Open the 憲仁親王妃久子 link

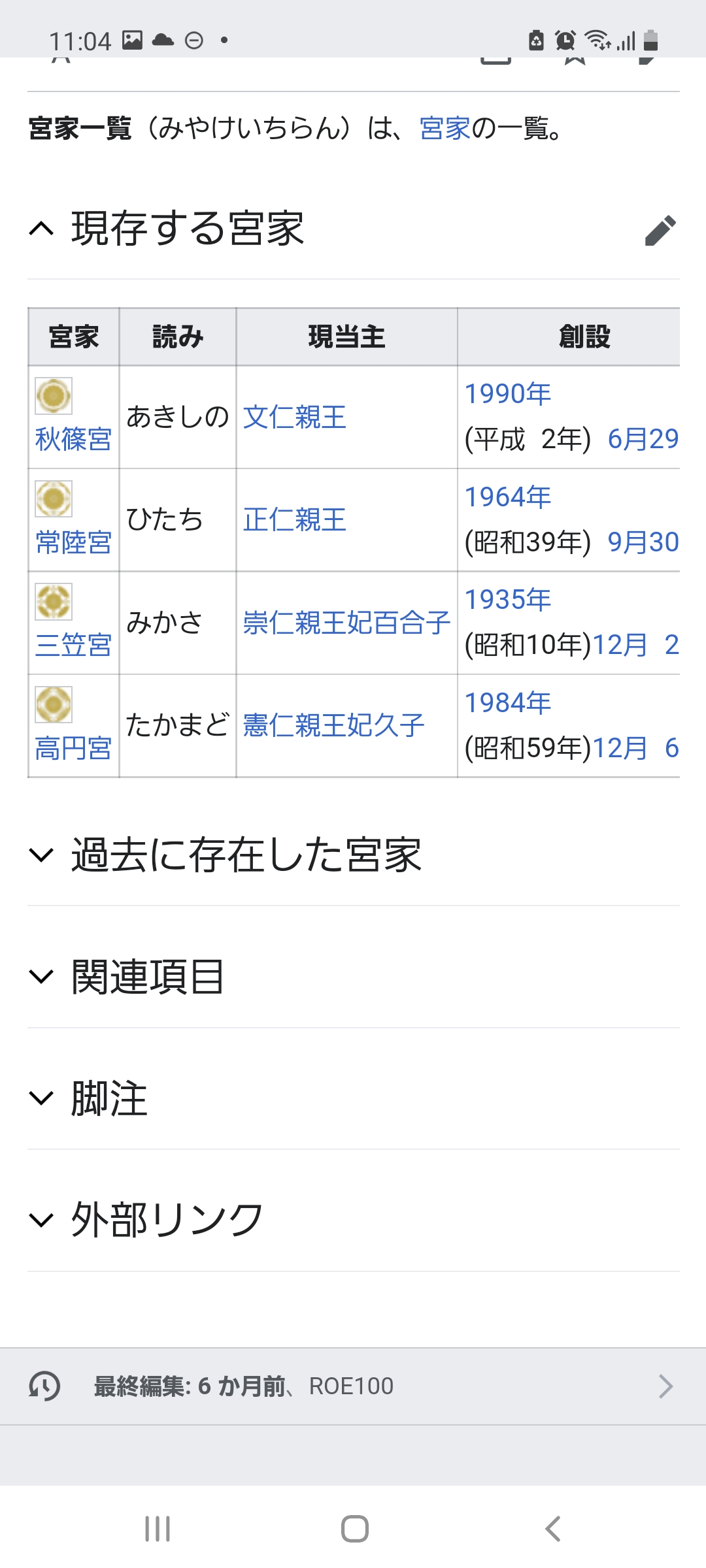point(333,726)
